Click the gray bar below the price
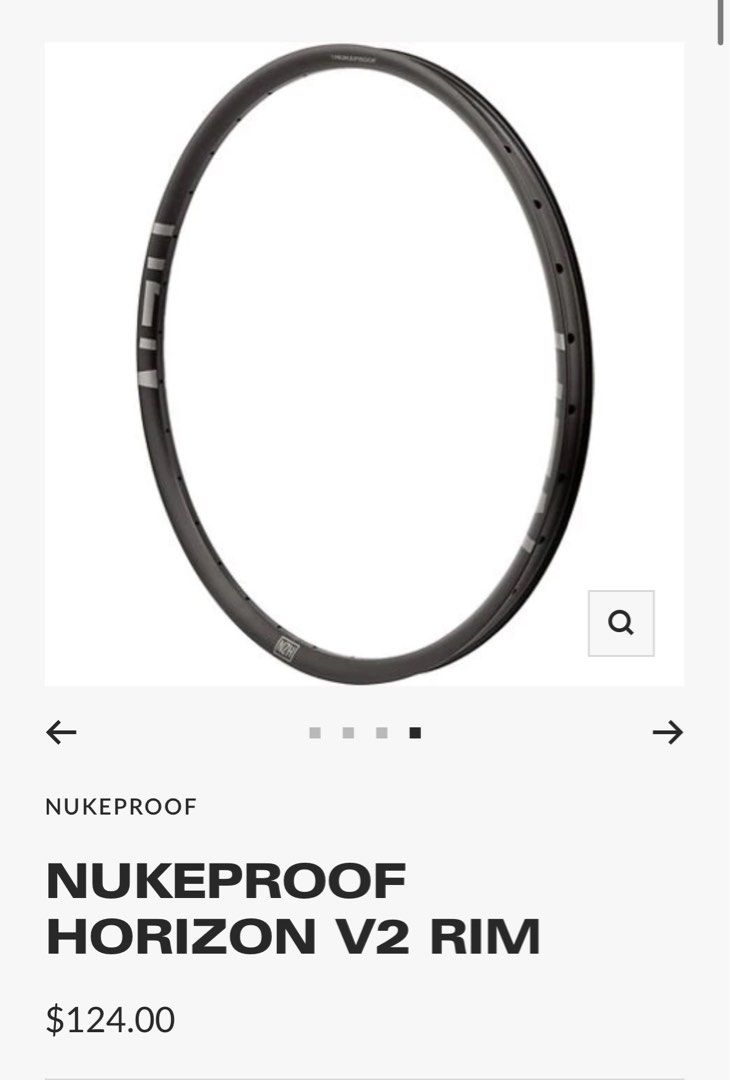The height and width of the screenshot is (1080, 730). coord(365,1073)
